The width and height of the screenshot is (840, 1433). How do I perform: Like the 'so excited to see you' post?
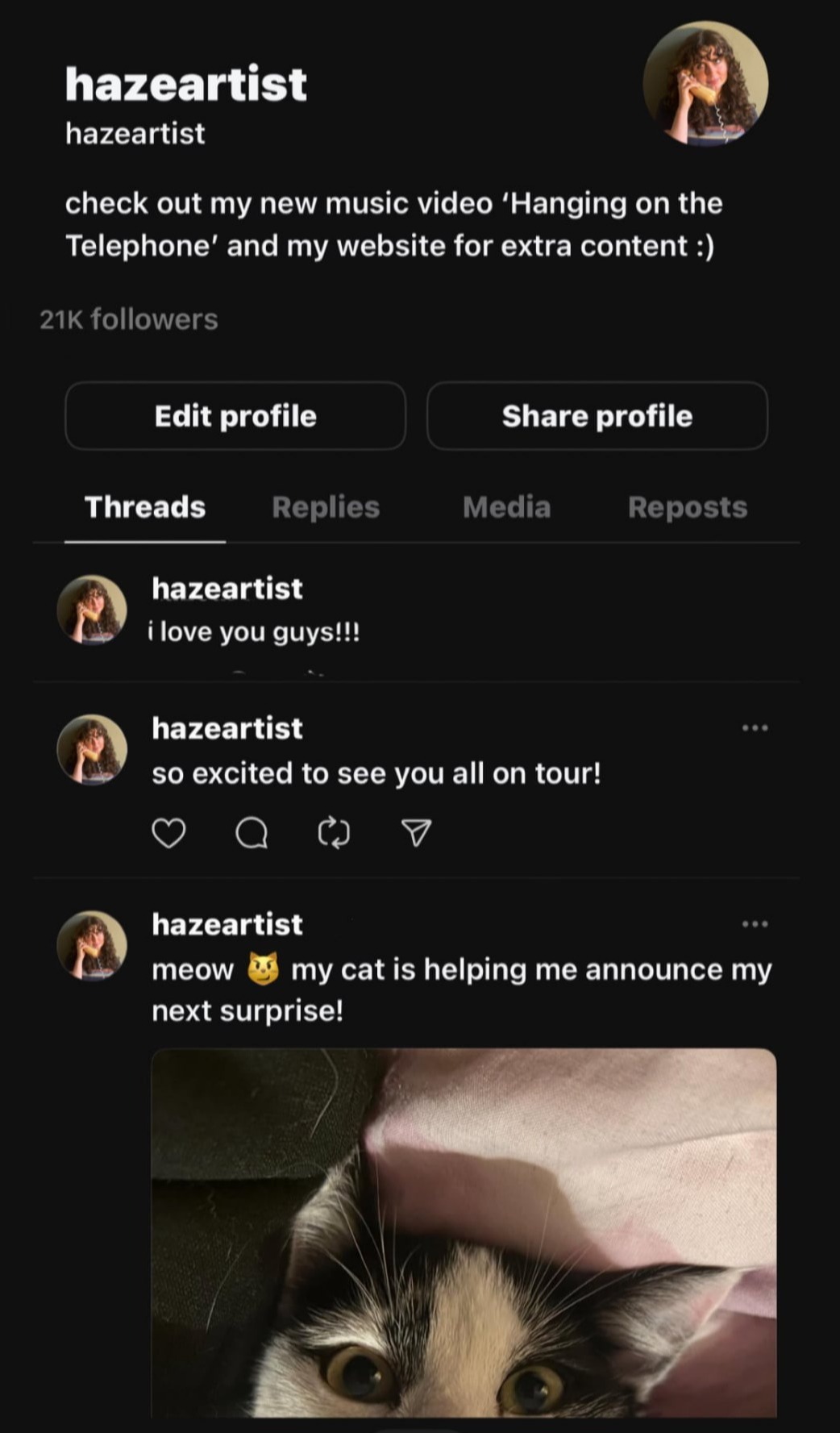point(168,833)
